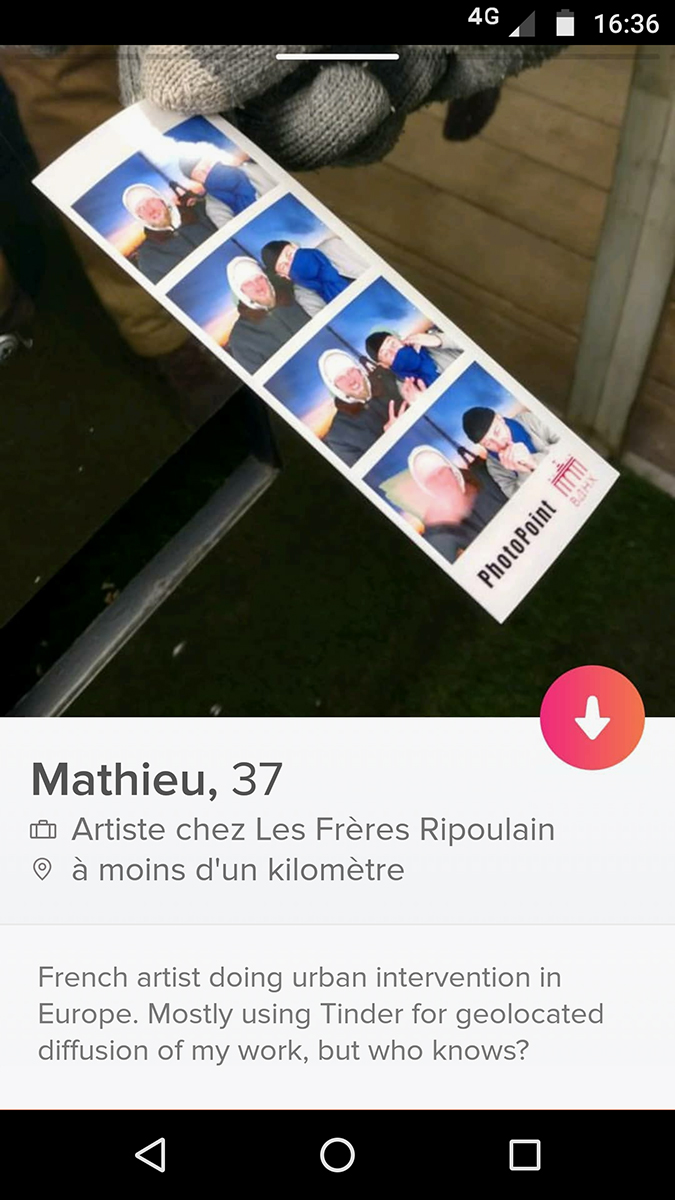This screenshot has height=1200, width=675.
Task: Go back using the system back button
Action: click(150, 1155)
